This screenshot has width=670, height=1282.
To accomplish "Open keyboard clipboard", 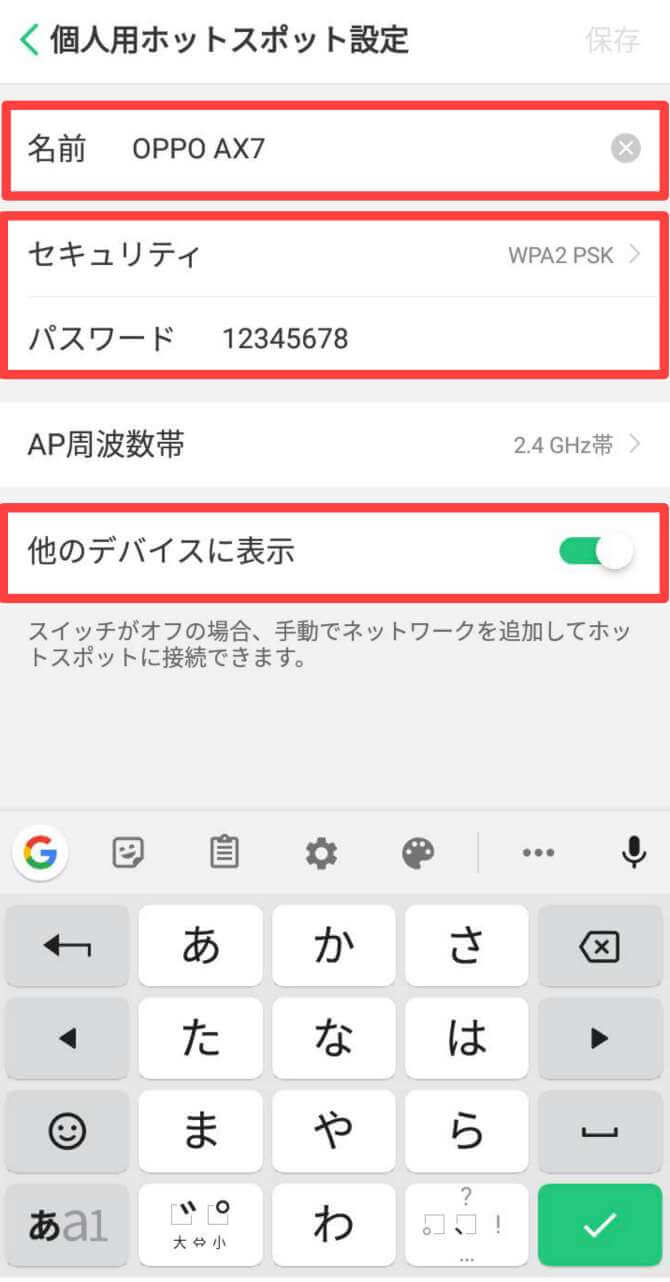I will click(x=224, y=853).
